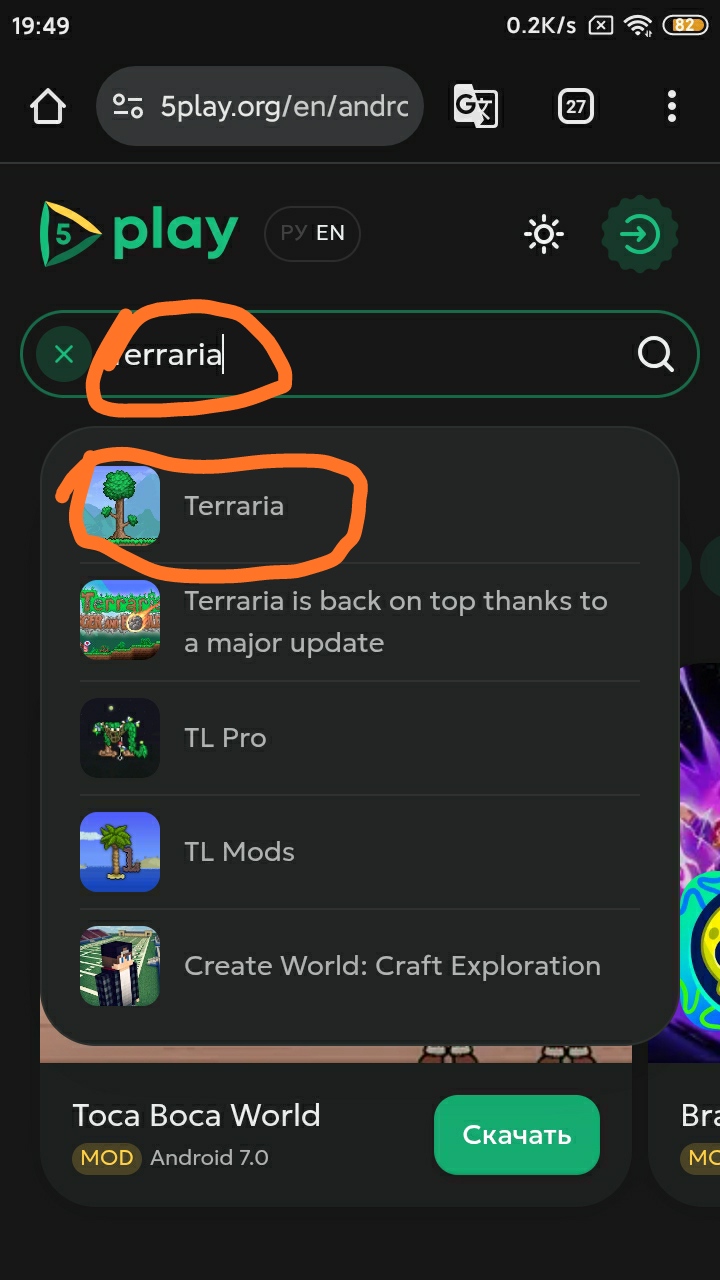Viewport: 720px width, 1280px height.
Task: Go to browser home page
Action: [48, 107]
